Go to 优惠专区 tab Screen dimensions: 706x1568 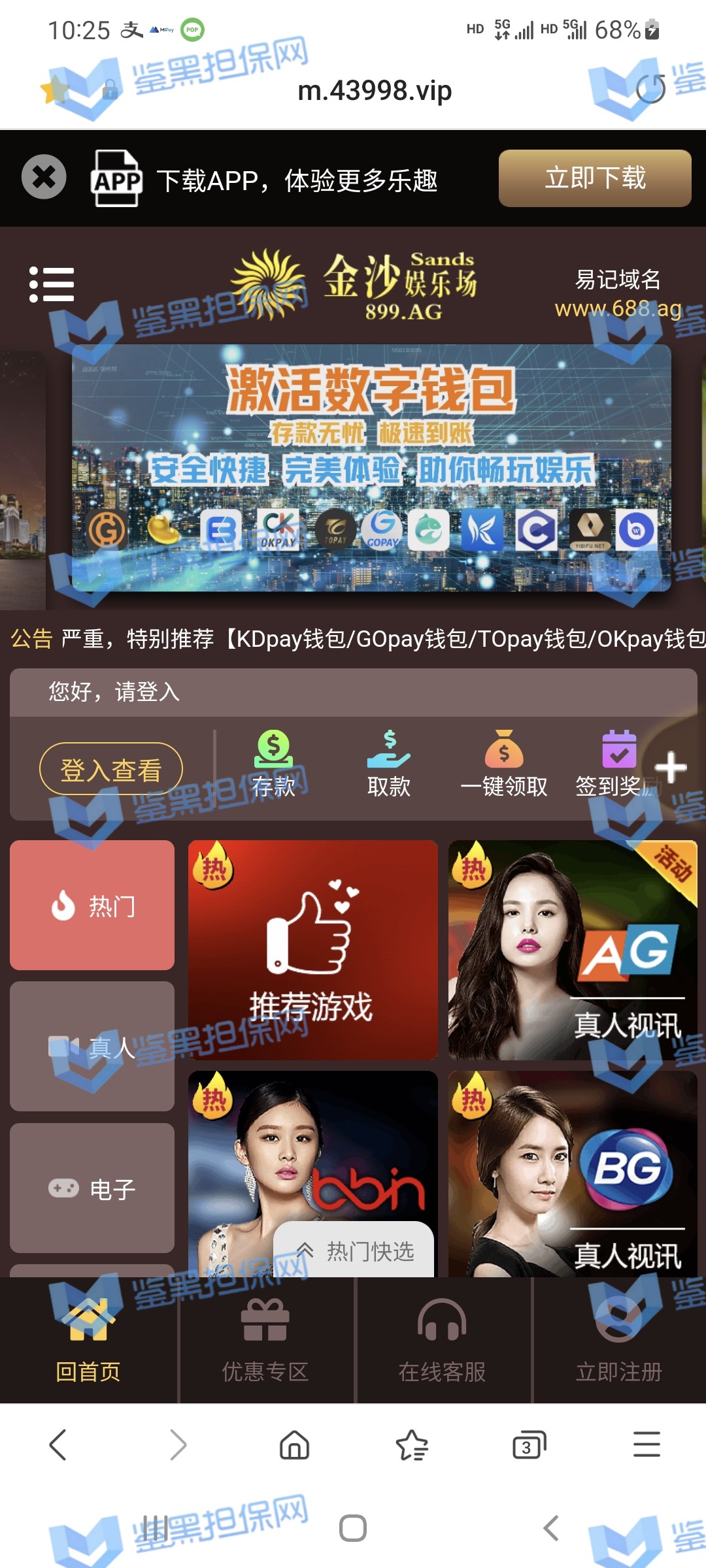[x=265, y=1341]
